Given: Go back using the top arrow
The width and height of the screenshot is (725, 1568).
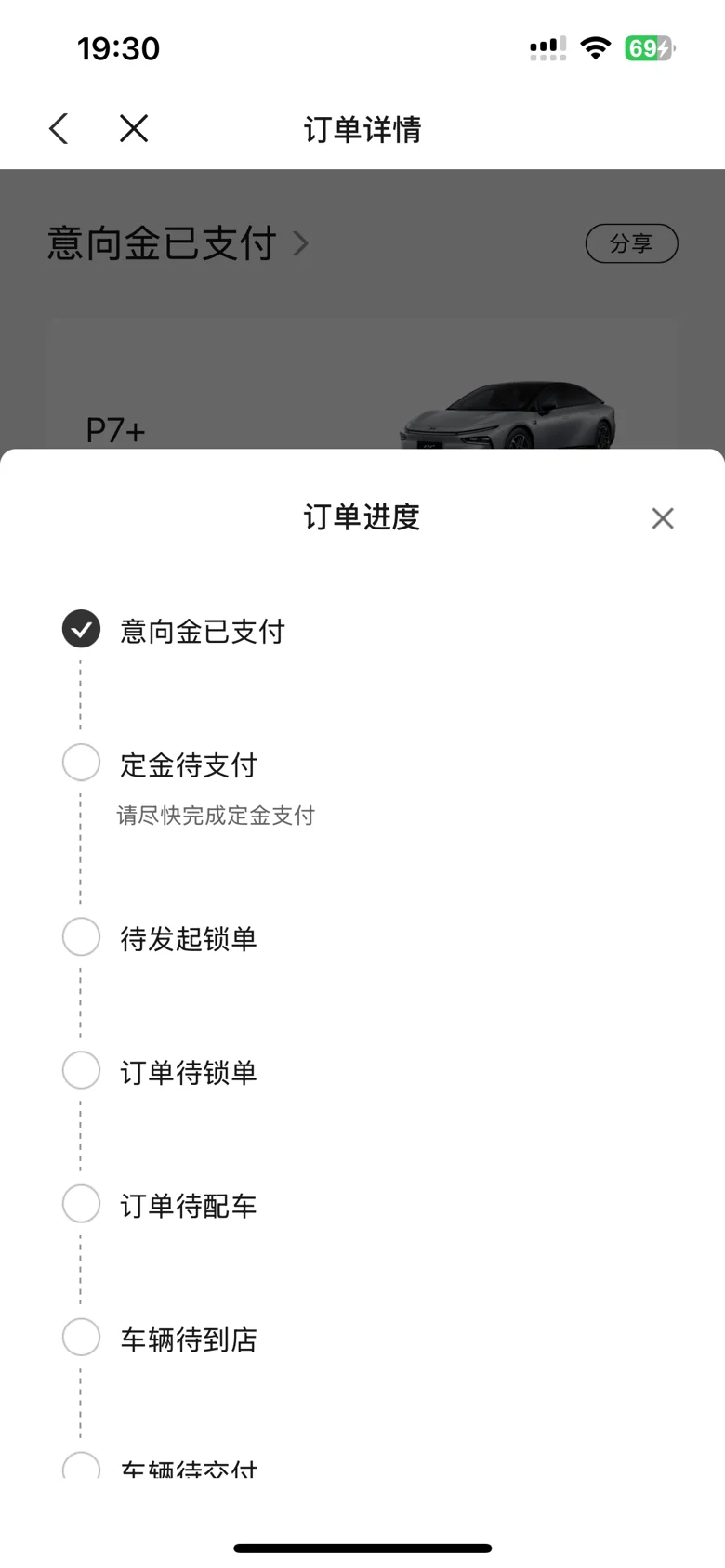Looking at the screenshot, I should point(59,129).
